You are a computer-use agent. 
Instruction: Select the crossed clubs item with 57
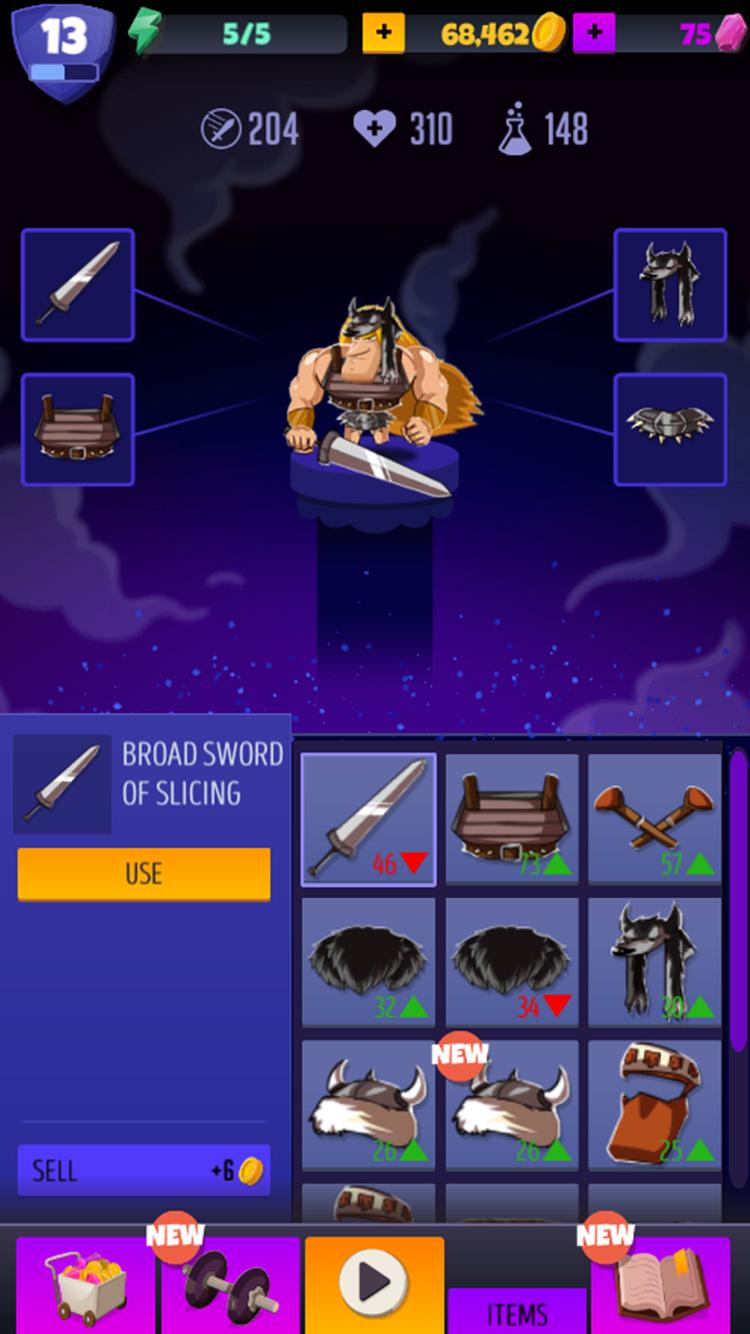click(655, 818)
